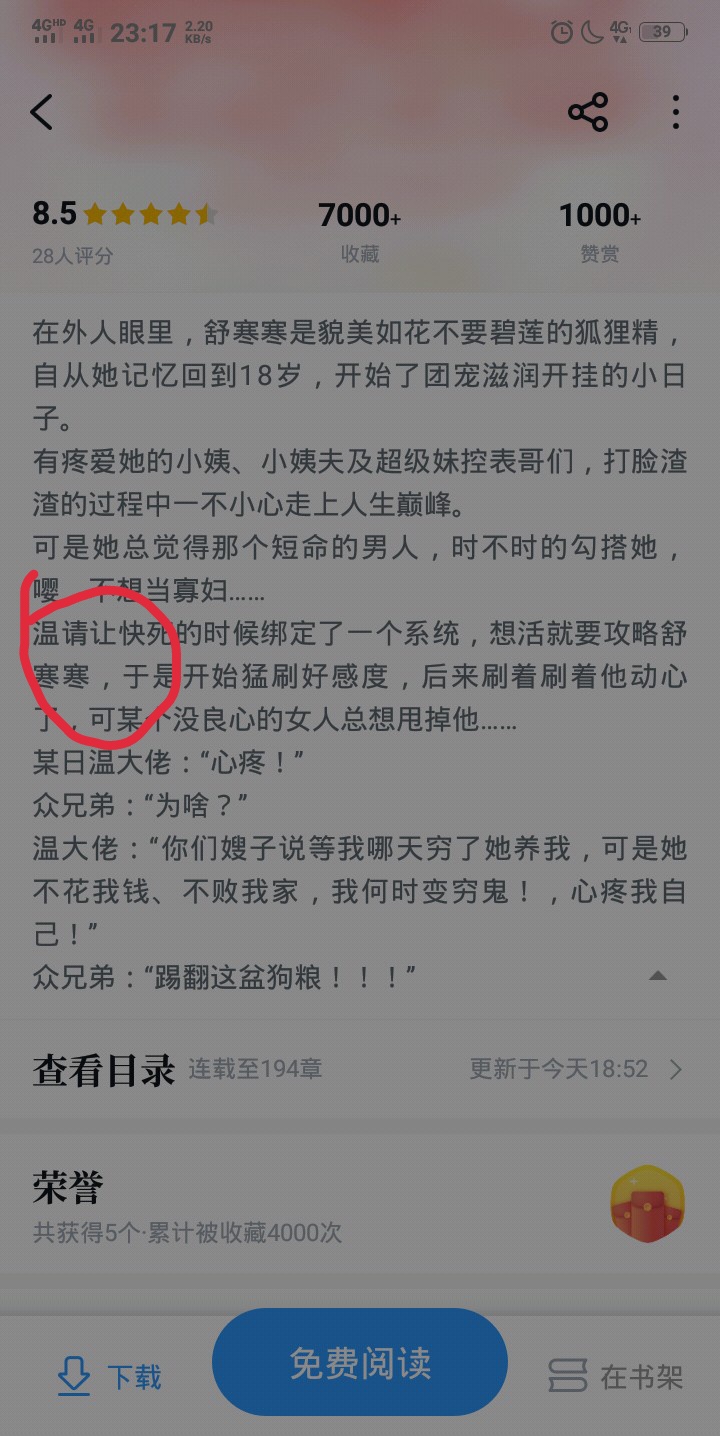Tap 下载 to download the book
Viewport: 720px width, 1436px height.
[x=109, y=1377]
